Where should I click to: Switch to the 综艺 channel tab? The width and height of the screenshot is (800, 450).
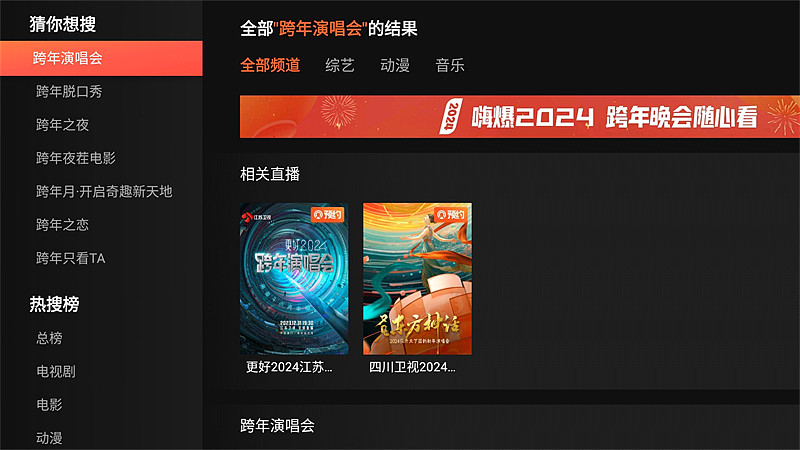(x=340, y=66)
